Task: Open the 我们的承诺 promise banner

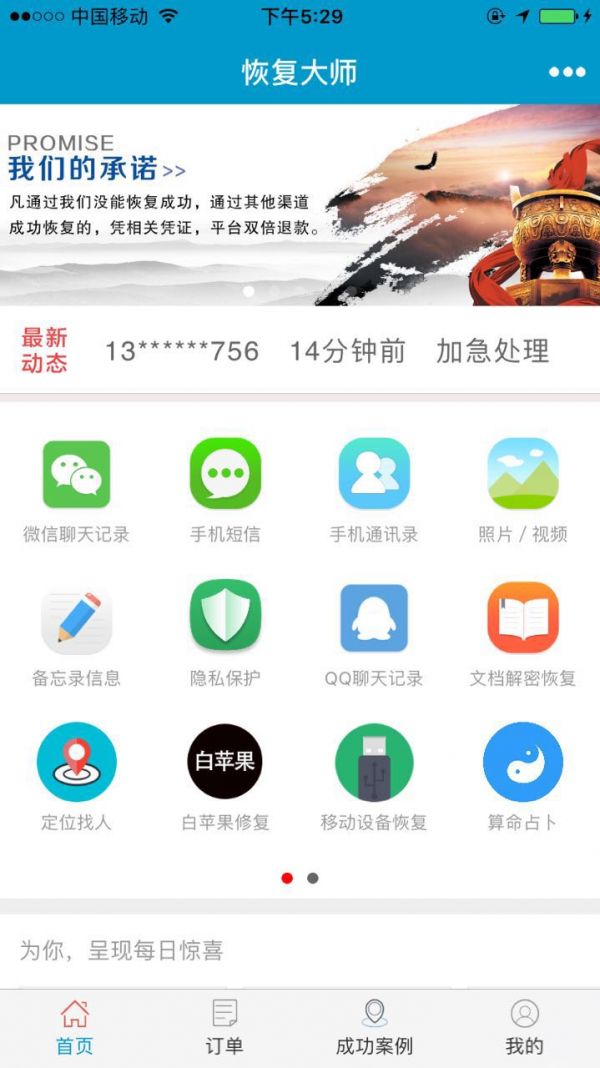Action: 300,205
